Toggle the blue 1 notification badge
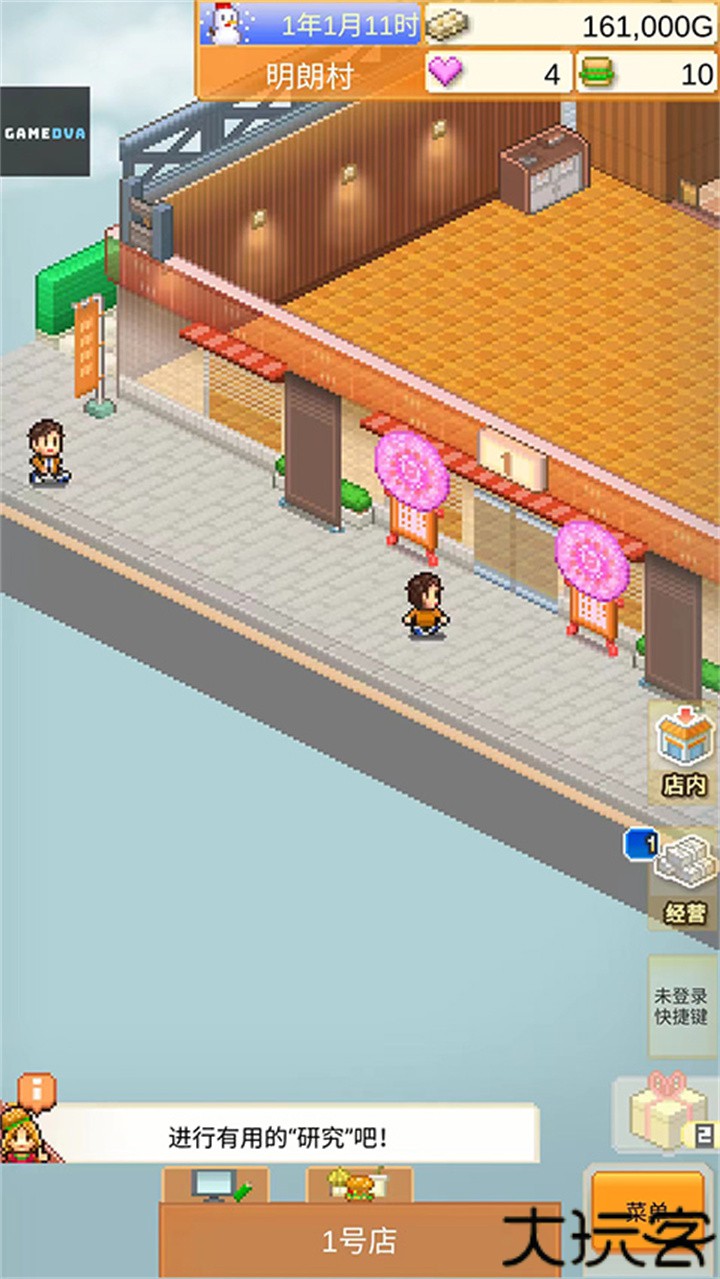The width and height of the screenshot is (720, 1279). tap(640, 845)
